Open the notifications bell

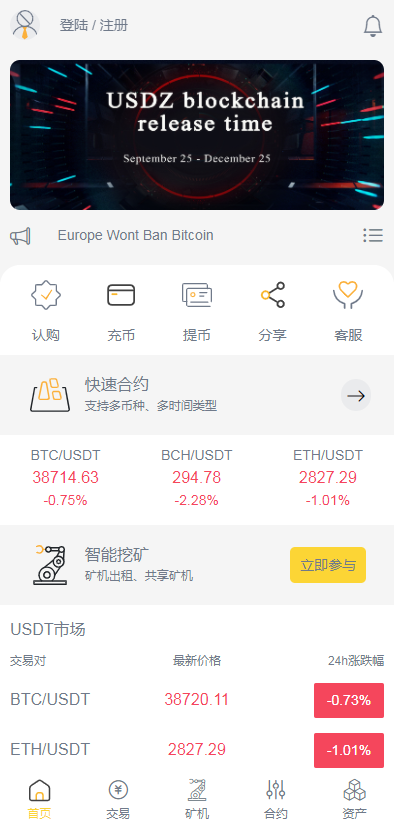pos(372,26)
